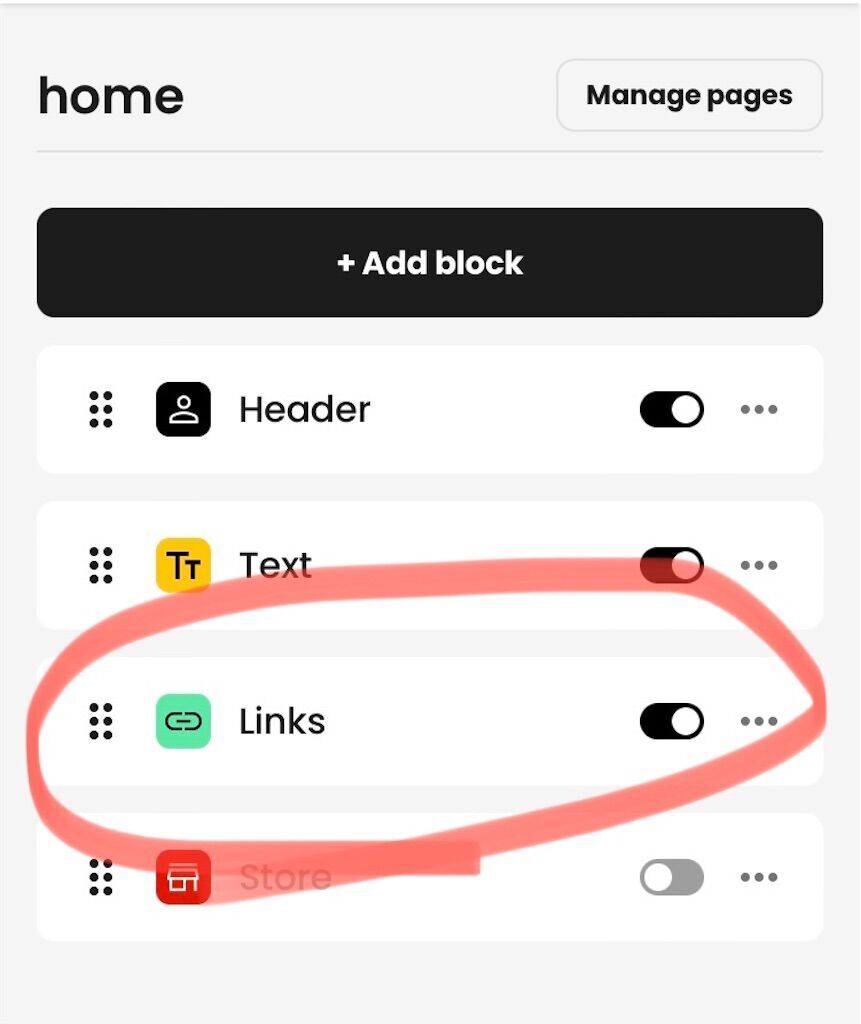
Task: Open the Header block
Action: pyautogui.click(x=304, y=409)
